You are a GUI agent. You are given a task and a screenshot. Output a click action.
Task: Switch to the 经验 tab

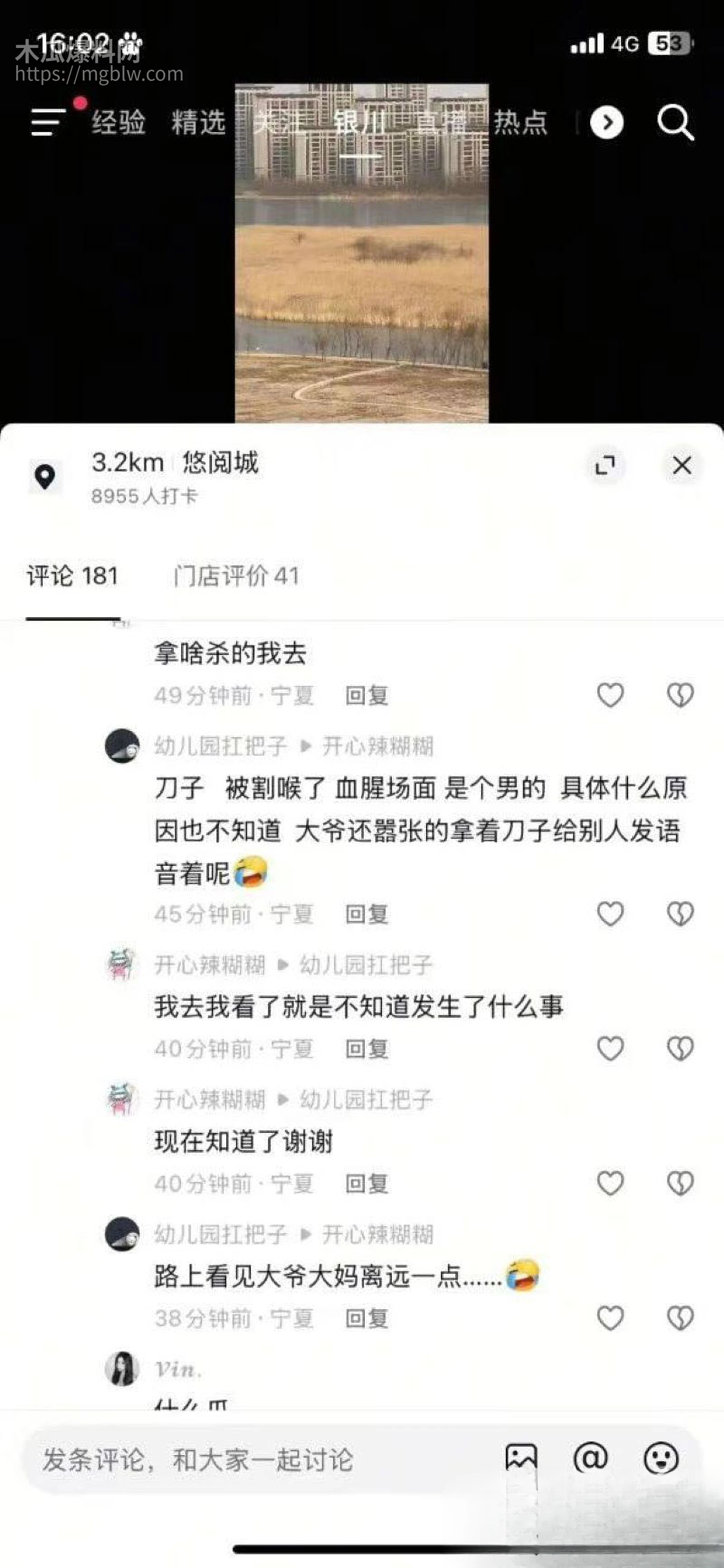118,122
